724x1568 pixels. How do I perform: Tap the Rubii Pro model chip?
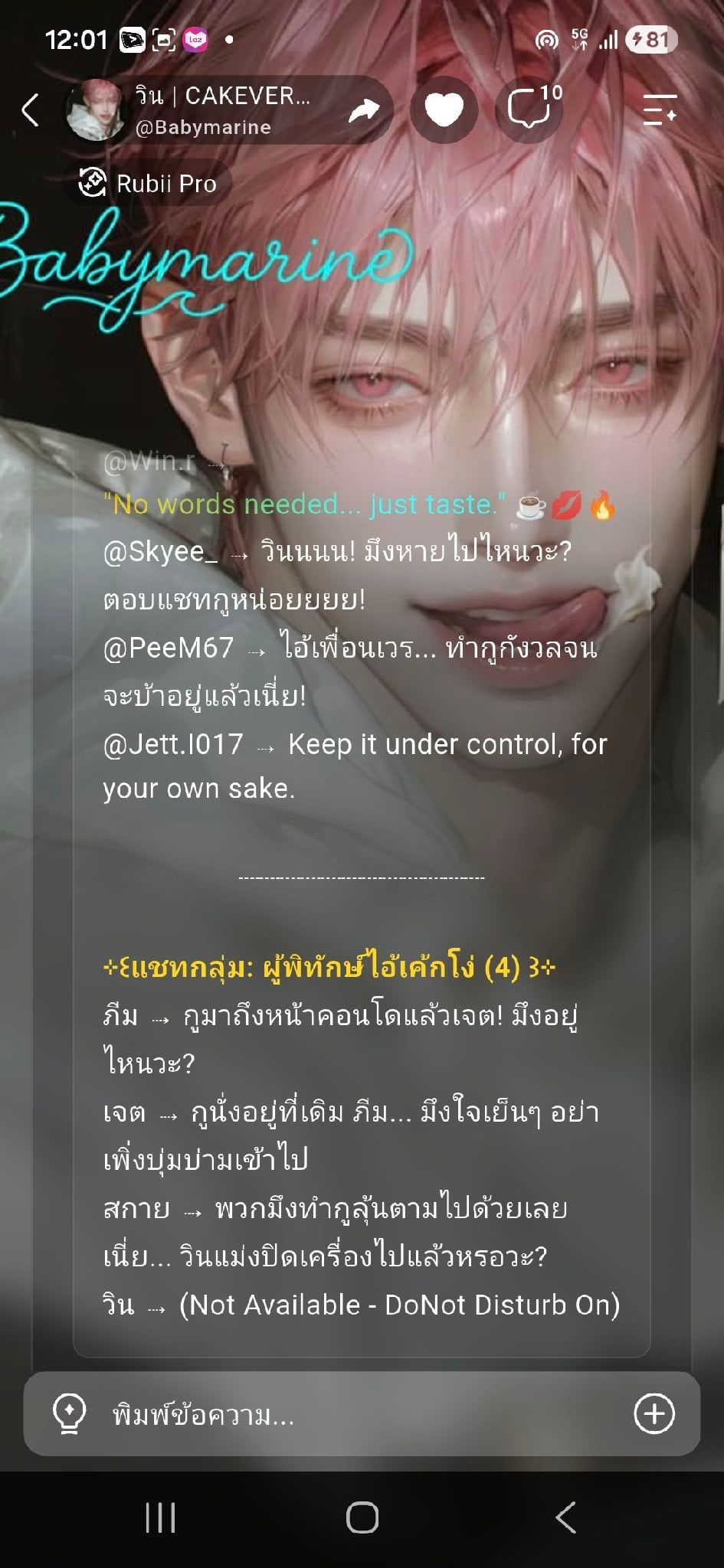(x=148, y=184)
